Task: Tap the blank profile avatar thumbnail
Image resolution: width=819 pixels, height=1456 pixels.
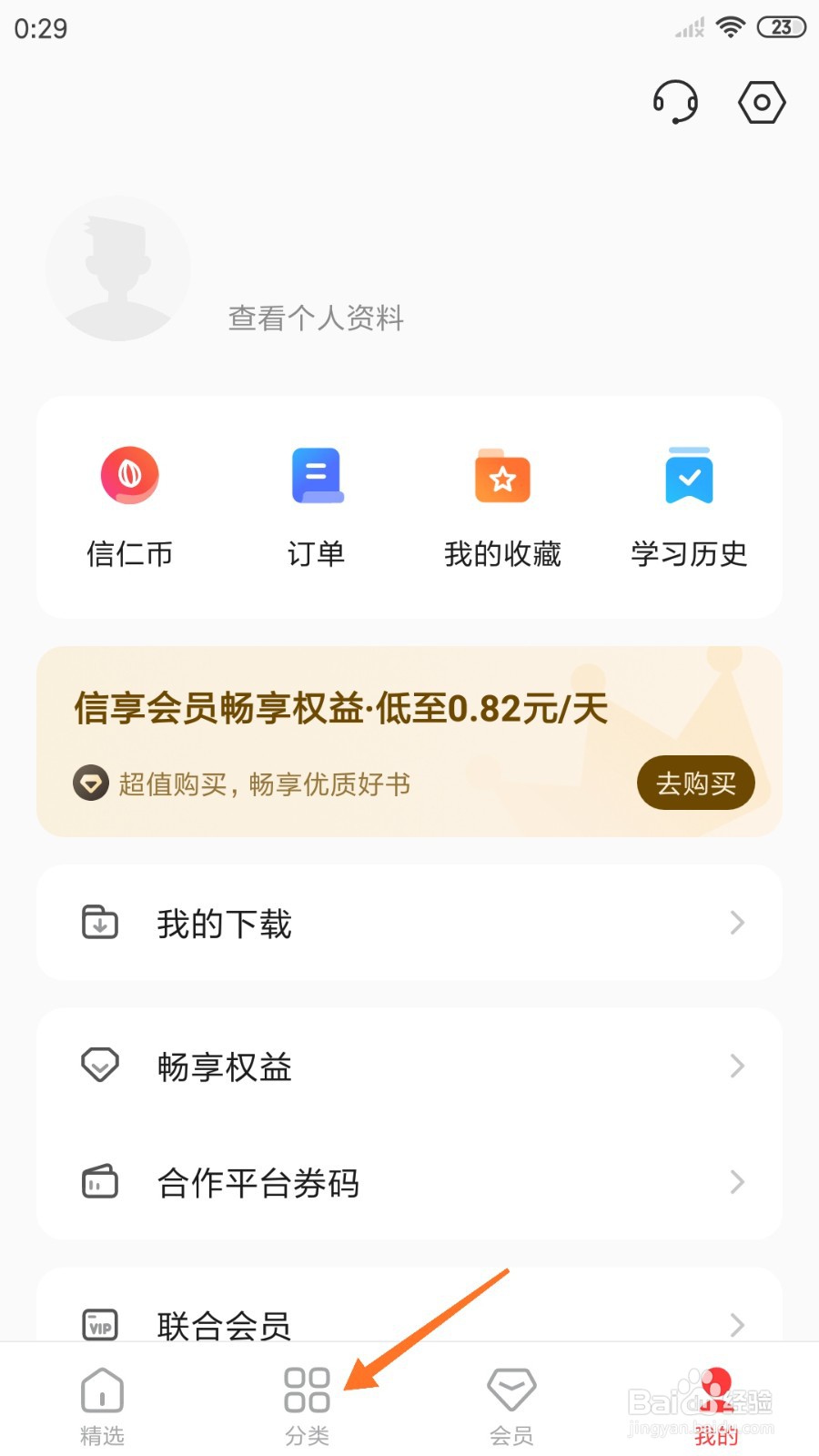Action: [118, 267]
